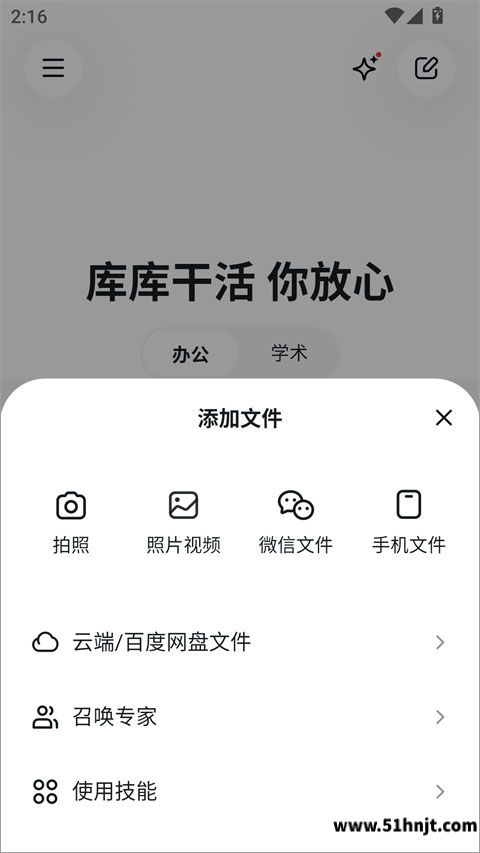
Task: Close the 添加文件 sheet
Action: (444, 418)
